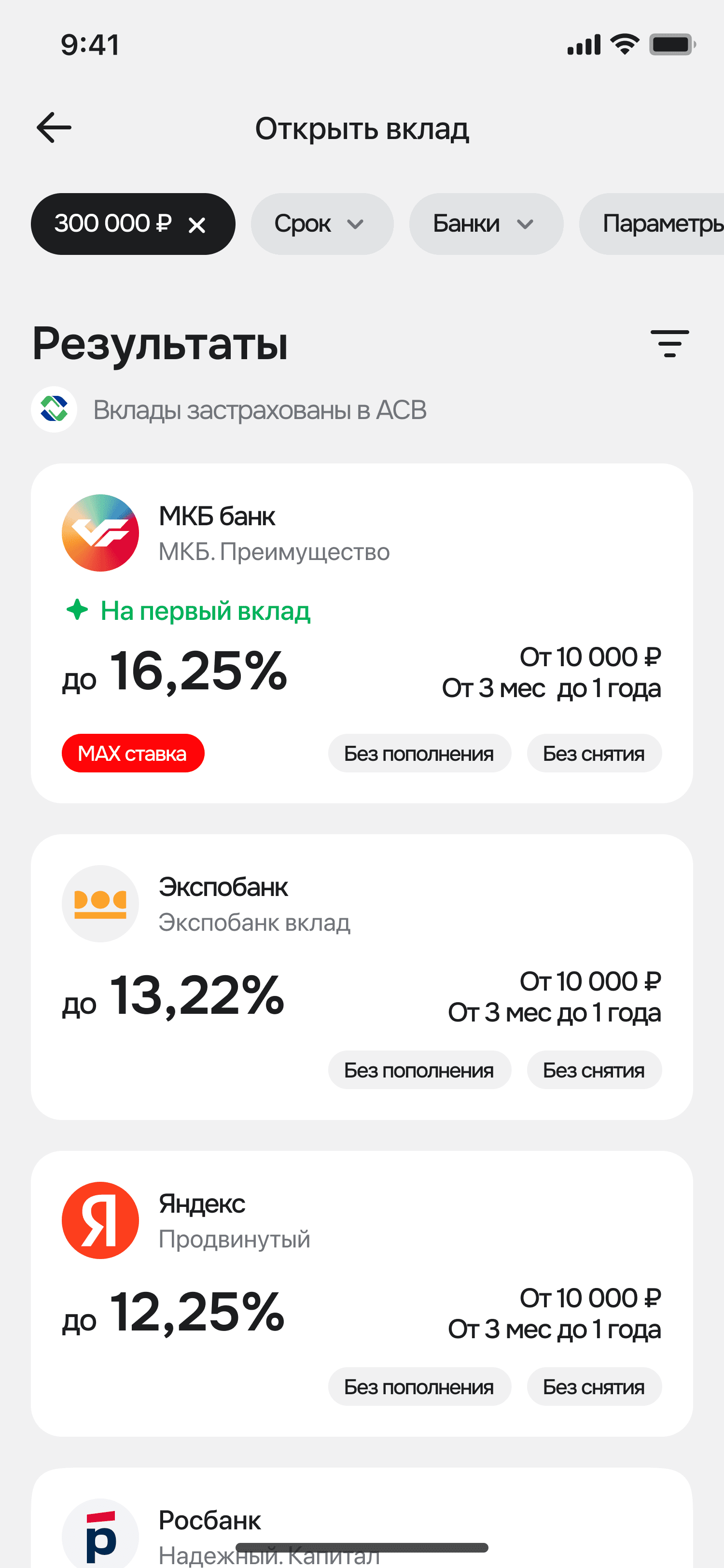Image resolution: width=724 pixels, height=1568 pixels.
Task: Toggle the Без пополнения tag on МКБ offer
Action: [420, 753]
